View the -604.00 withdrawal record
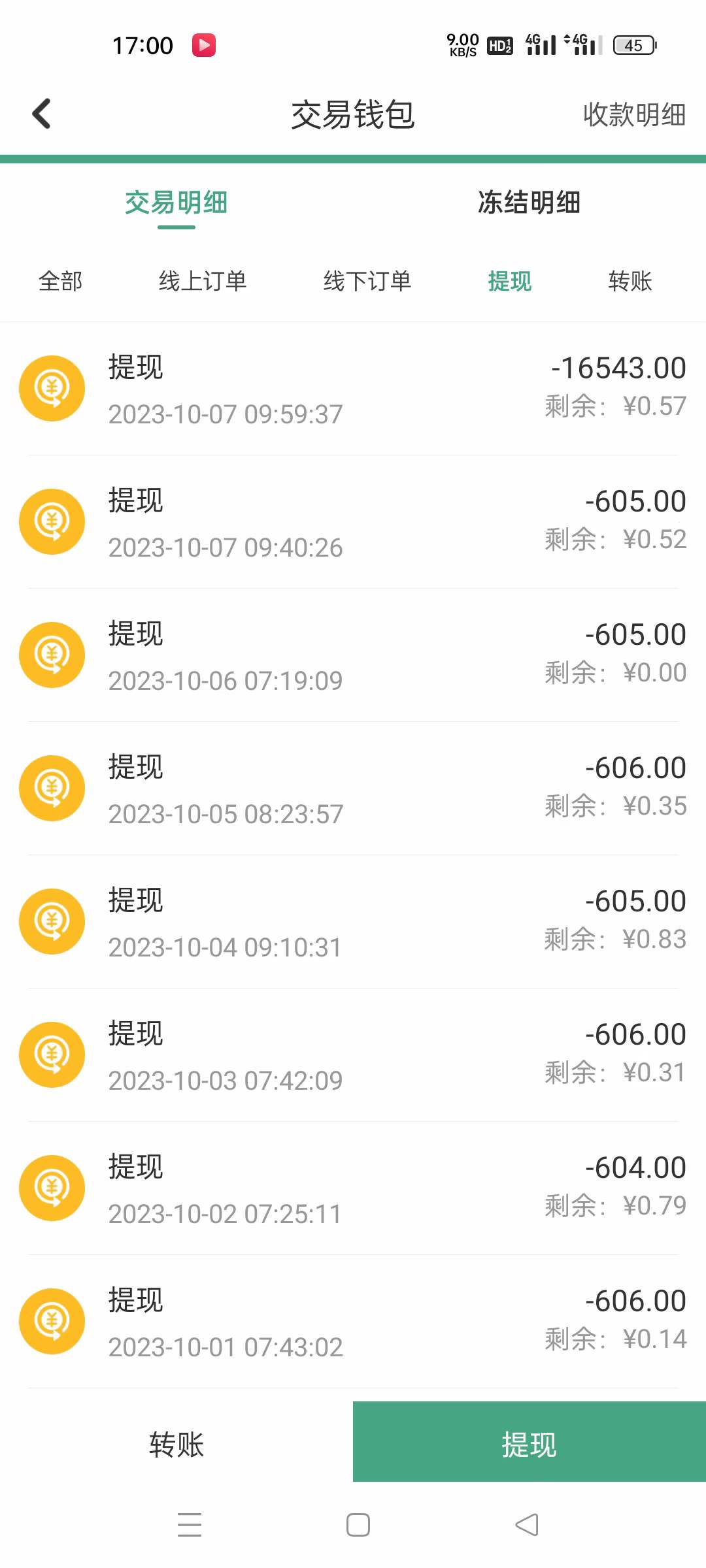Viewport: 706px width, 1568px height. (353, 1188)
